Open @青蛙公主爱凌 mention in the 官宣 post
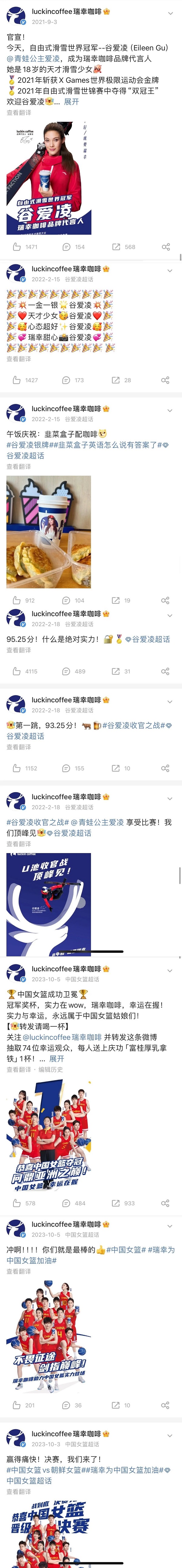This screenshot has height=1568, width=182. 33,58
